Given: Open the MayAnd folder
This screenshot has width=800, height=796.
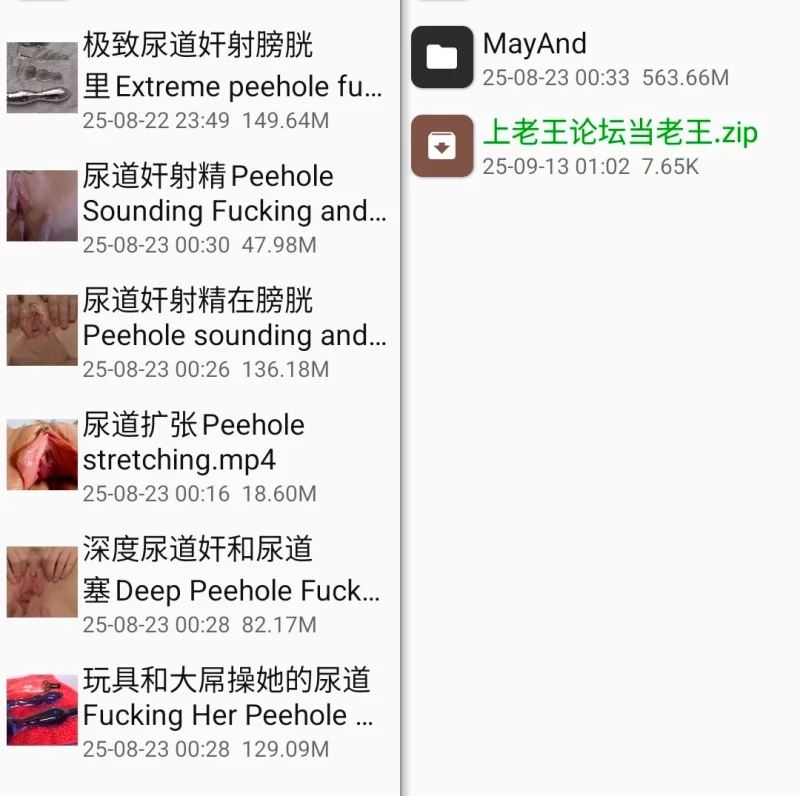Looking at the screenshot, I should (534, 57).
